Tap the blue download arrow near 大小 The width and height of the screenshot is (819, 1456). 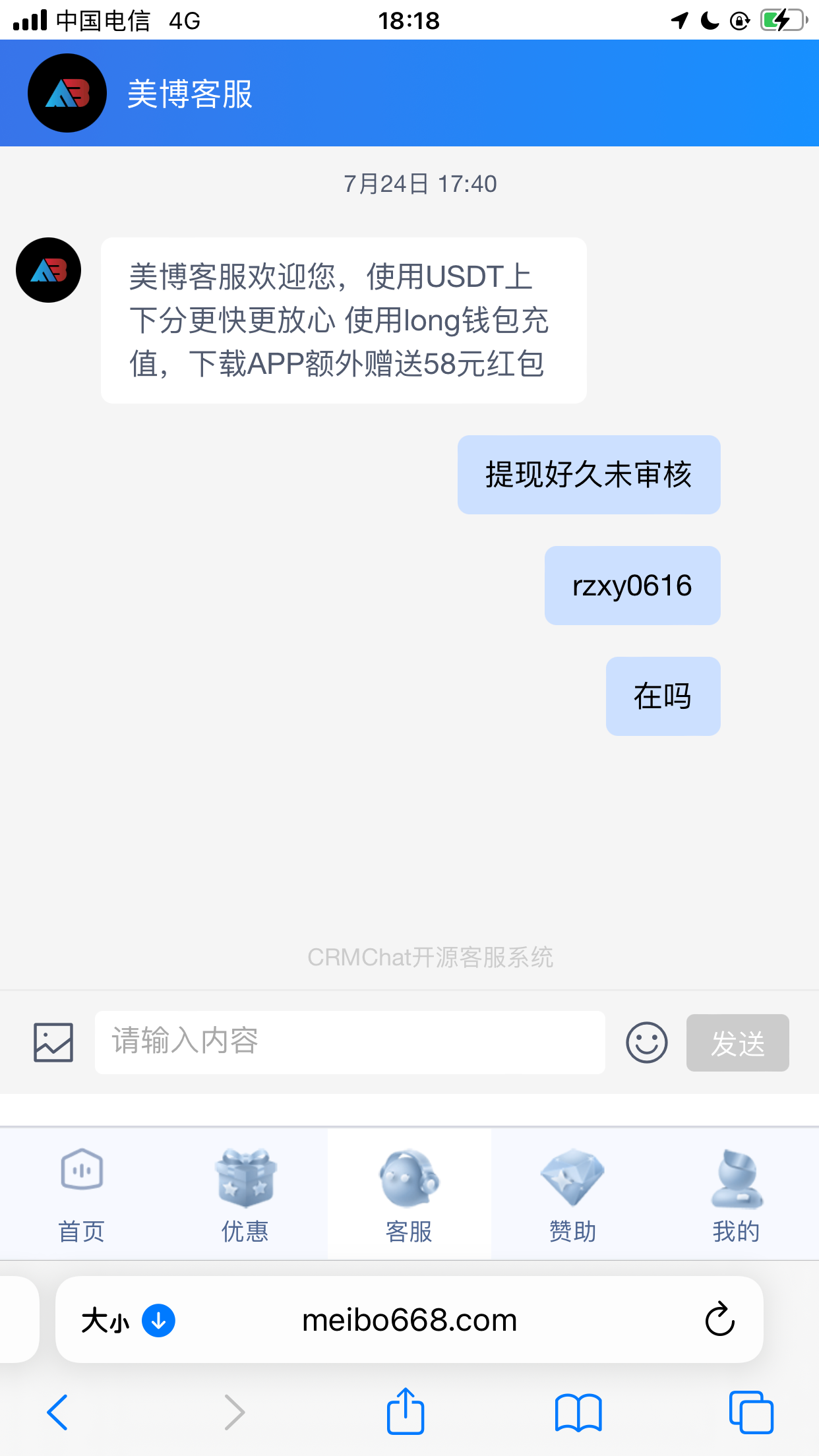pos(158,1321)
